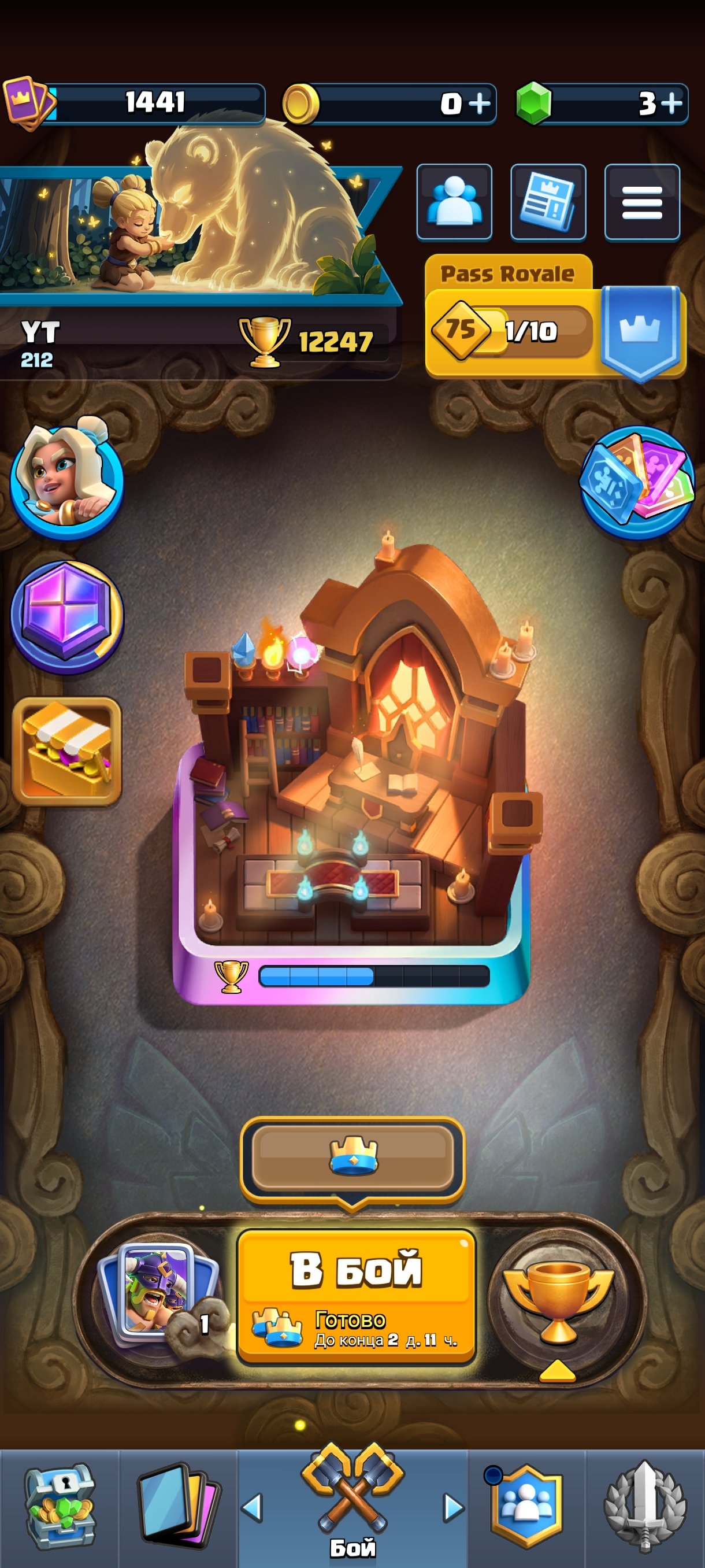Screen dimensions: 705x1568
Task: Open the battle deck card selector
Action: pos(158,1295)
